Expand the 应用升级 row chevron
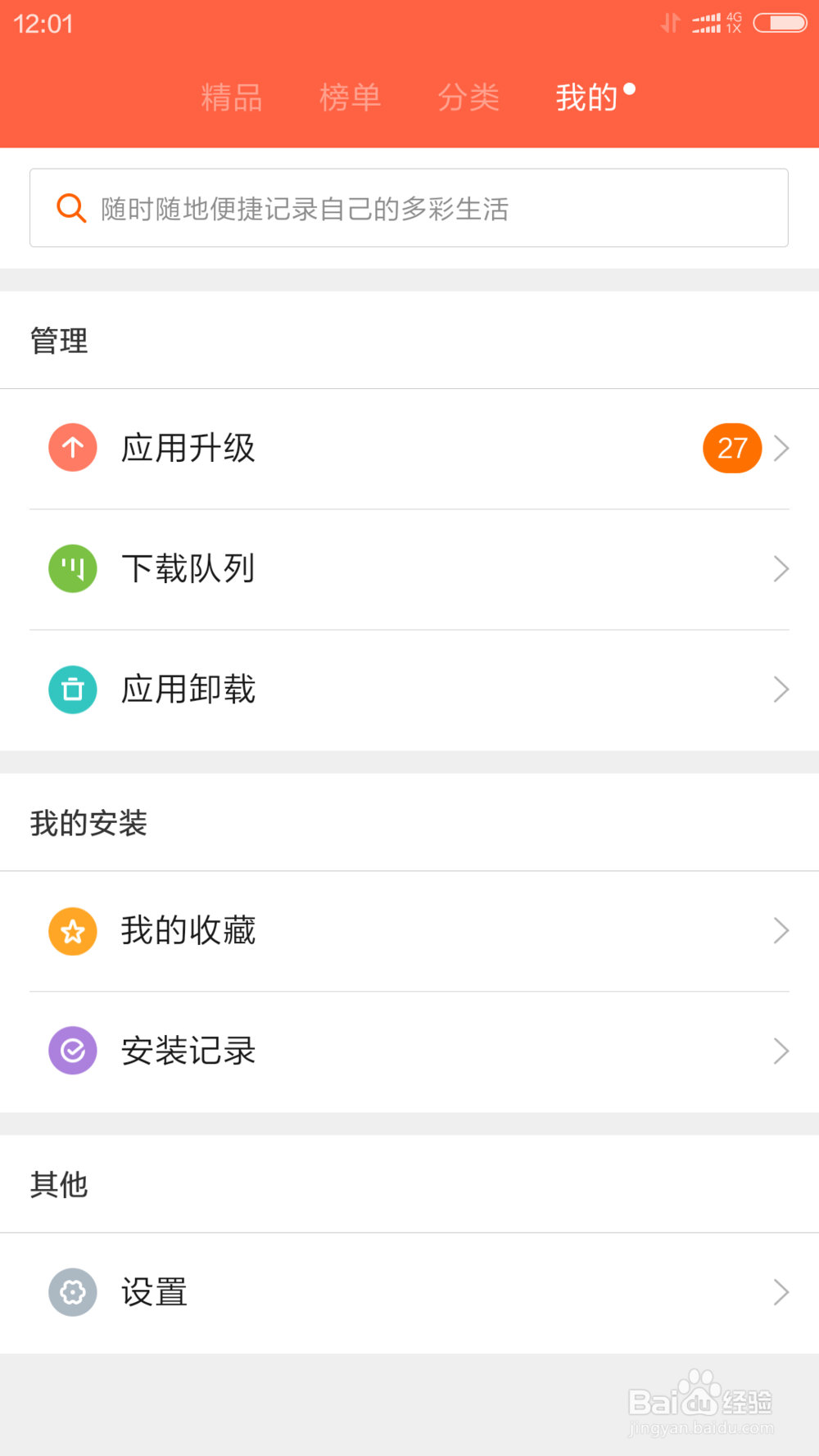Image resolution: width=819 pixels, height=1456 pixels. [x=781, y=448]
